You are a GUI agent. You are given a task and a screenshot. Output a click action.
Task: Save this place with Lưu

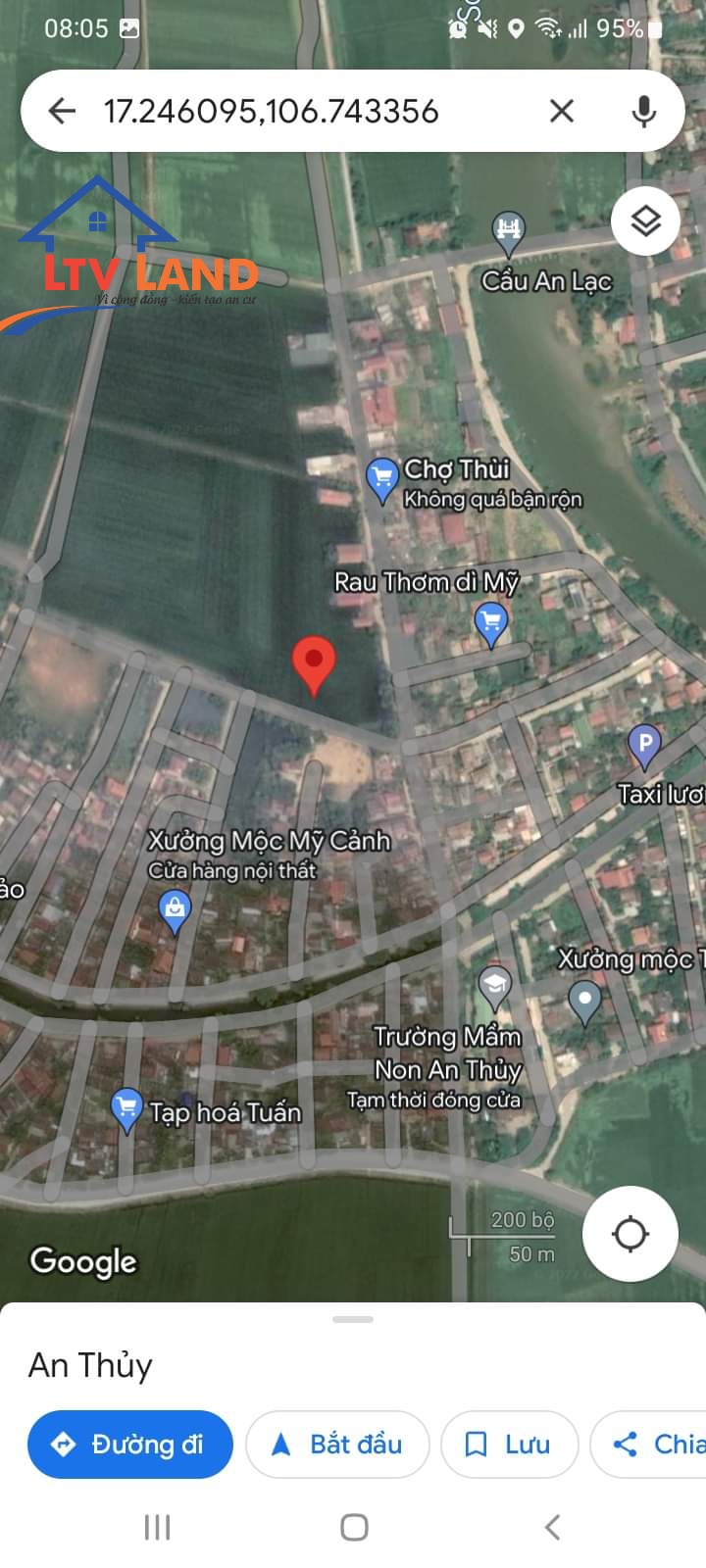click(508, 1444)
